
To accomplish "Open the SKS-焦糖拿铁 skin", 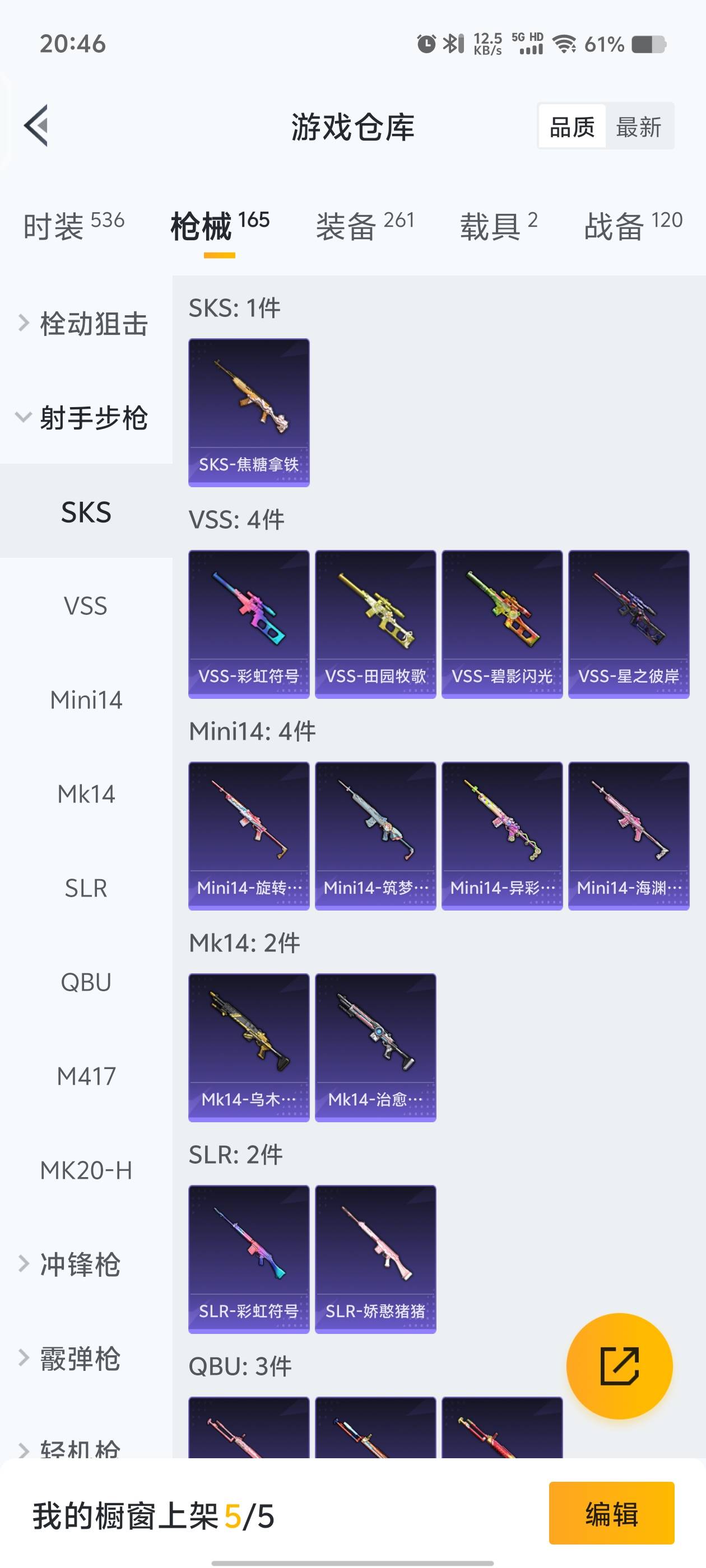I will (249, 412).
